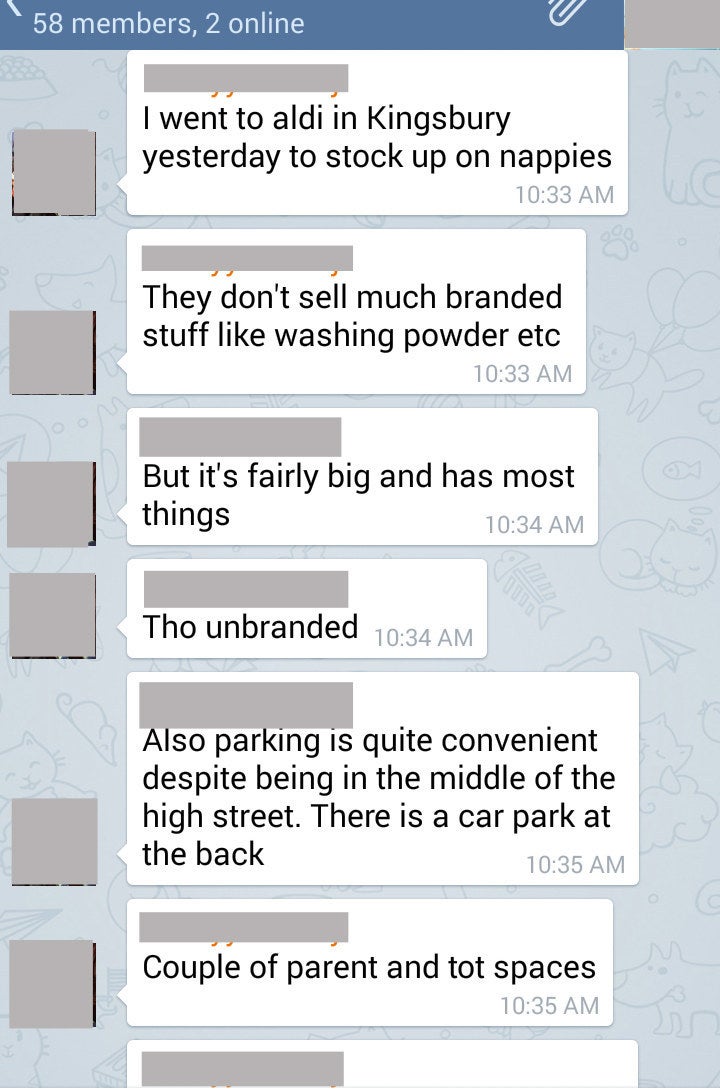This screenshot has height=1089, width=720.
Task: Open group info from the members header
Action: 168,24
